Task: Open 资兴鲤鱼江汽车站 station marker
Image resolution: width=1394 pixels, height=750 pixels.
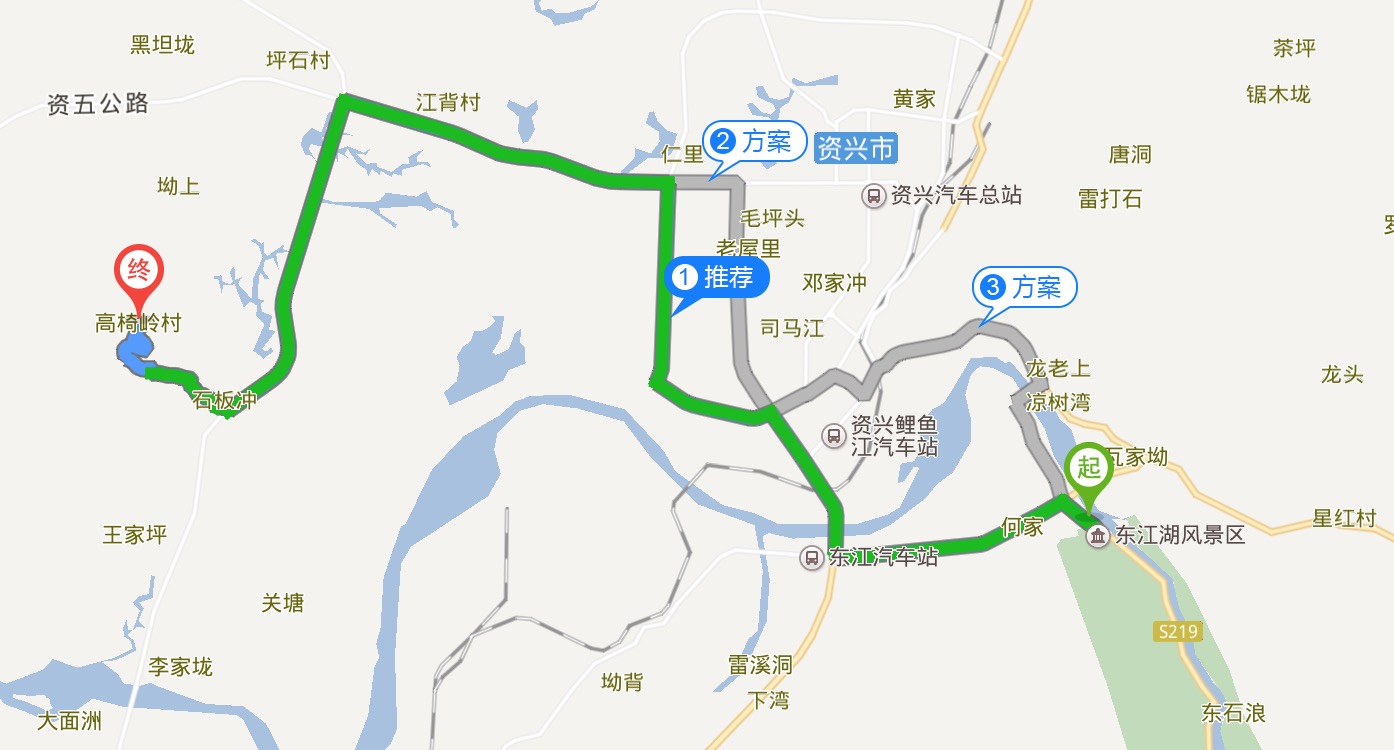Action: [833, 435]
